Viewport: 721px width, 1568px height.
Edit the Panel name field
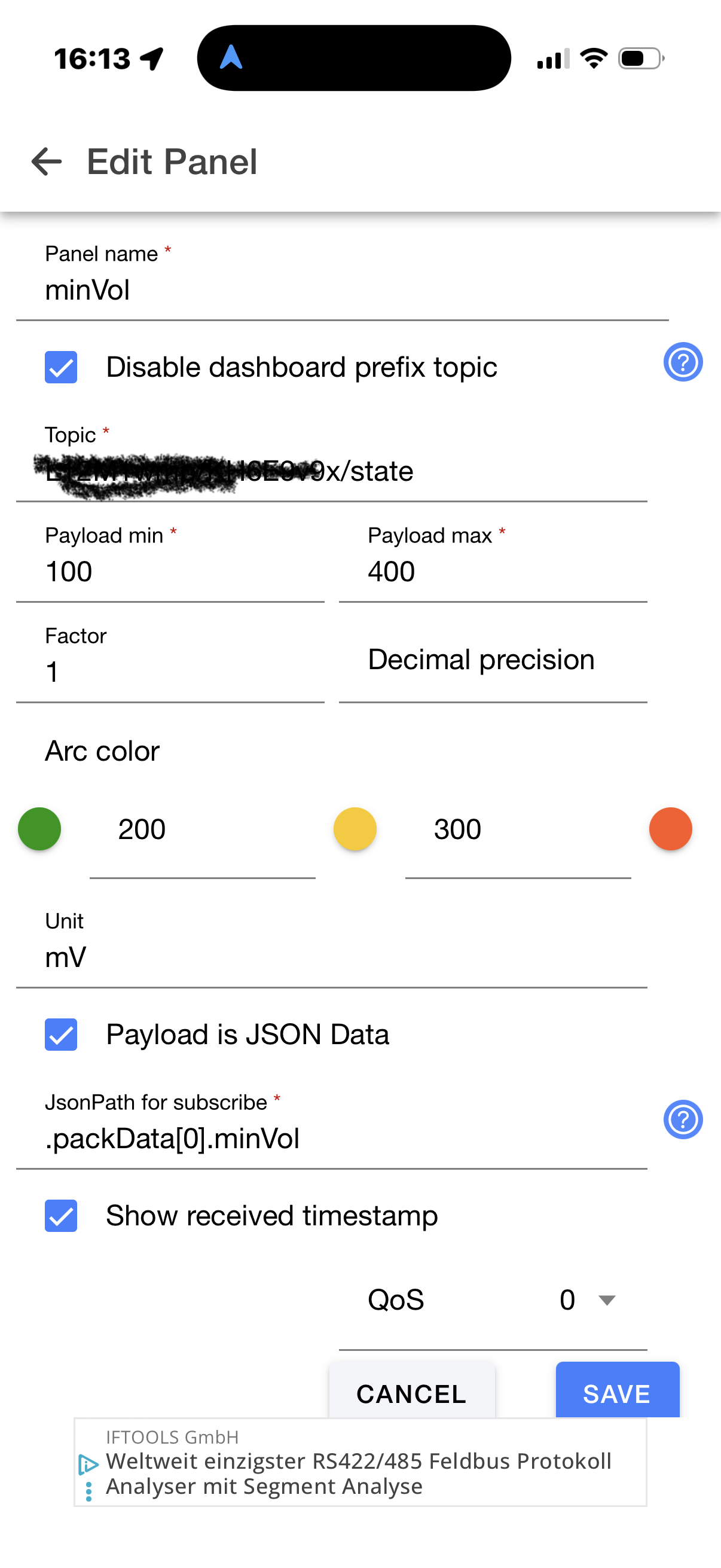(341, 289)
